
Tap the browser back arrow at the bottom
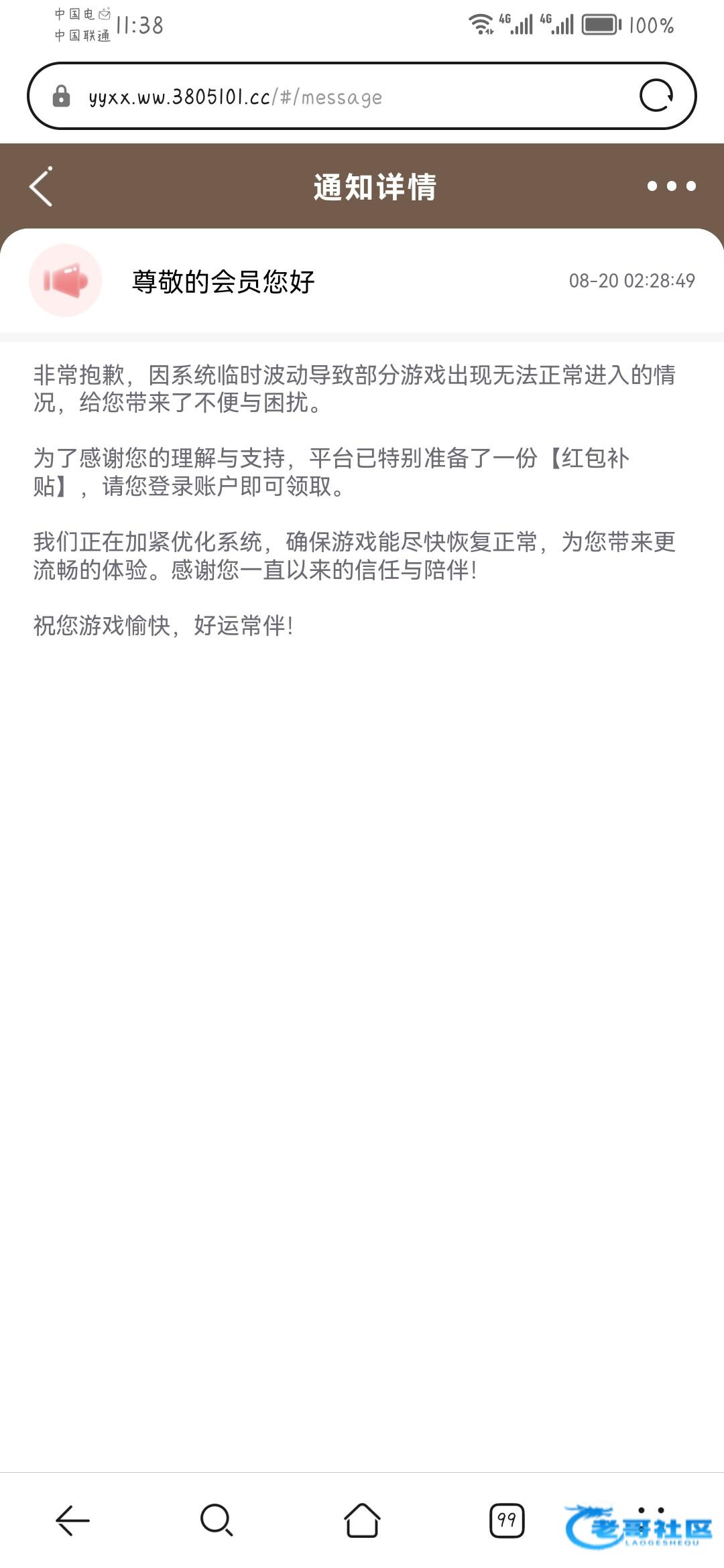(x=72, y=1520)
